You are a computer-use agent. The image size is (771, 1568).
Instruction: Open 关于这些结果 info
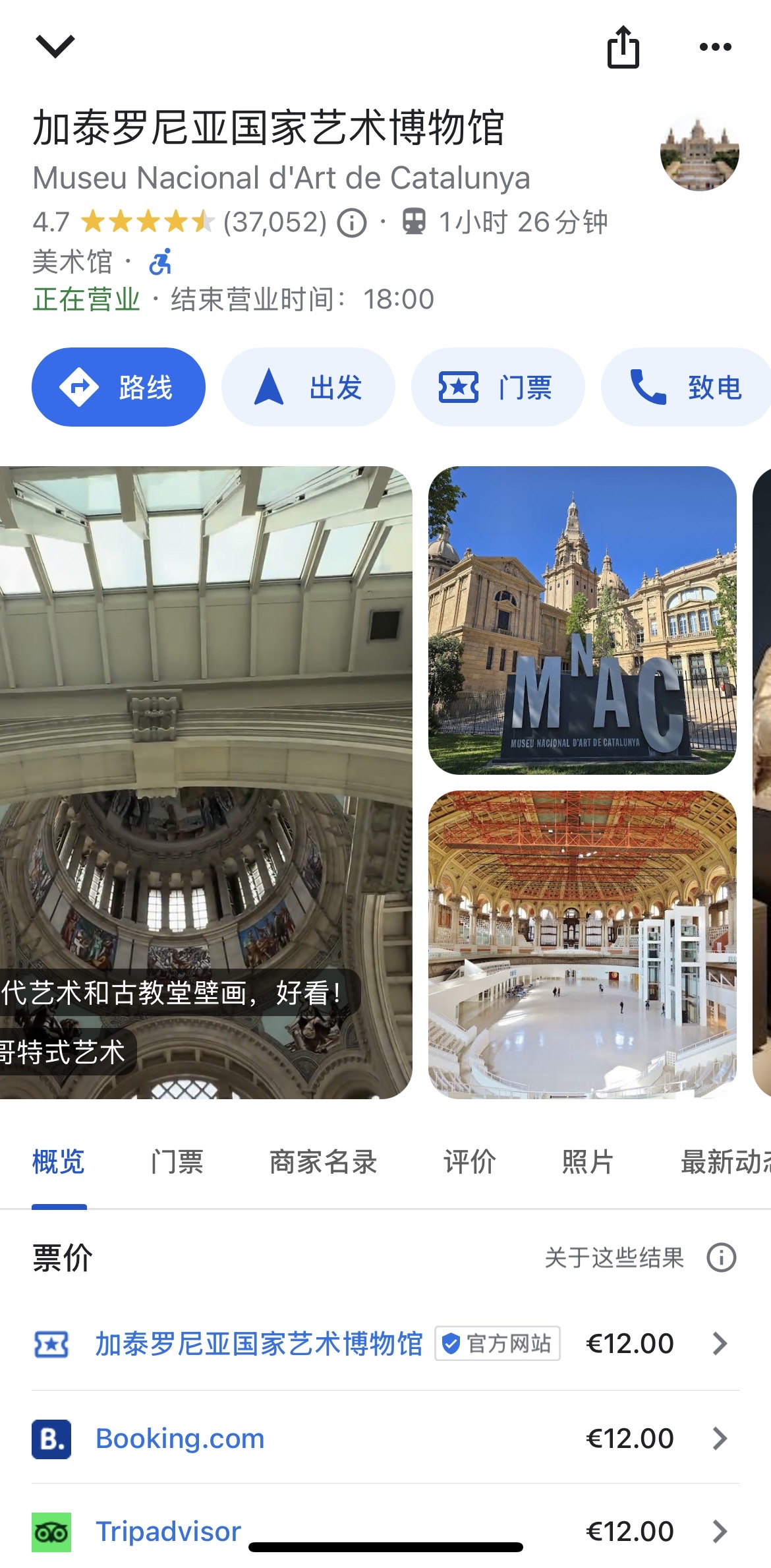pyautogui.click(x=639, y=1258)
